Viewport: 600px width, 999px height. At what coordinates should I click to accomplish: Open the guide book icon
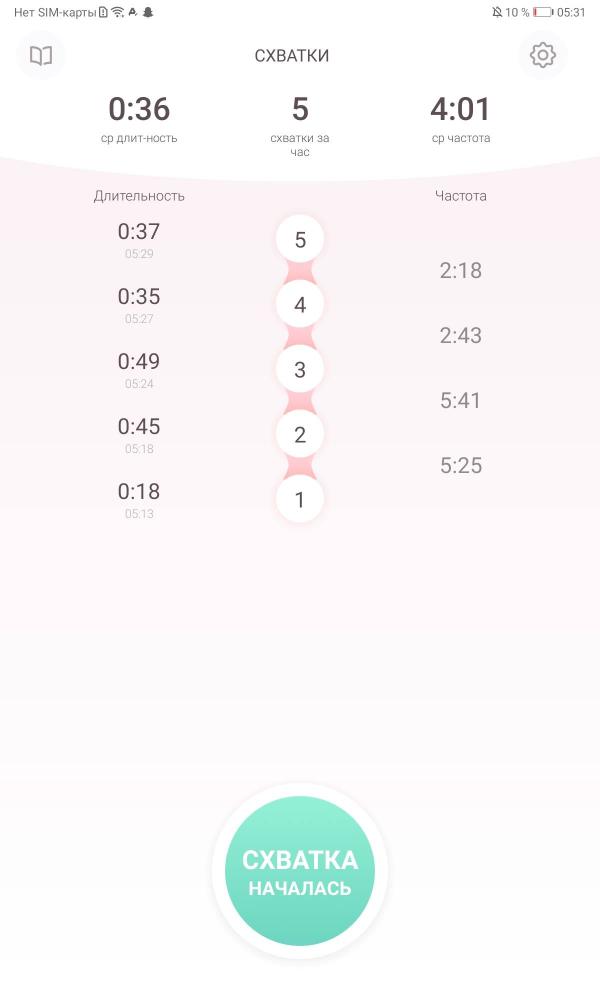(x=41, y=56)
